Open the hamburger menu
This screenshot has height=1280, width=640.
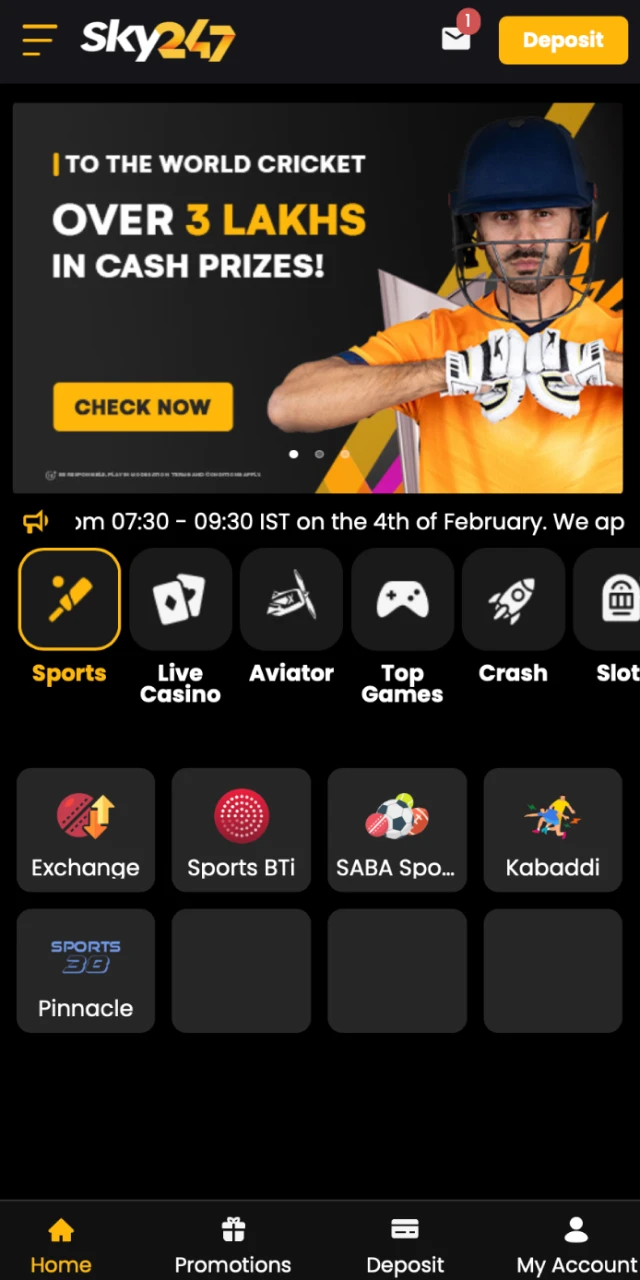[38, 40]
